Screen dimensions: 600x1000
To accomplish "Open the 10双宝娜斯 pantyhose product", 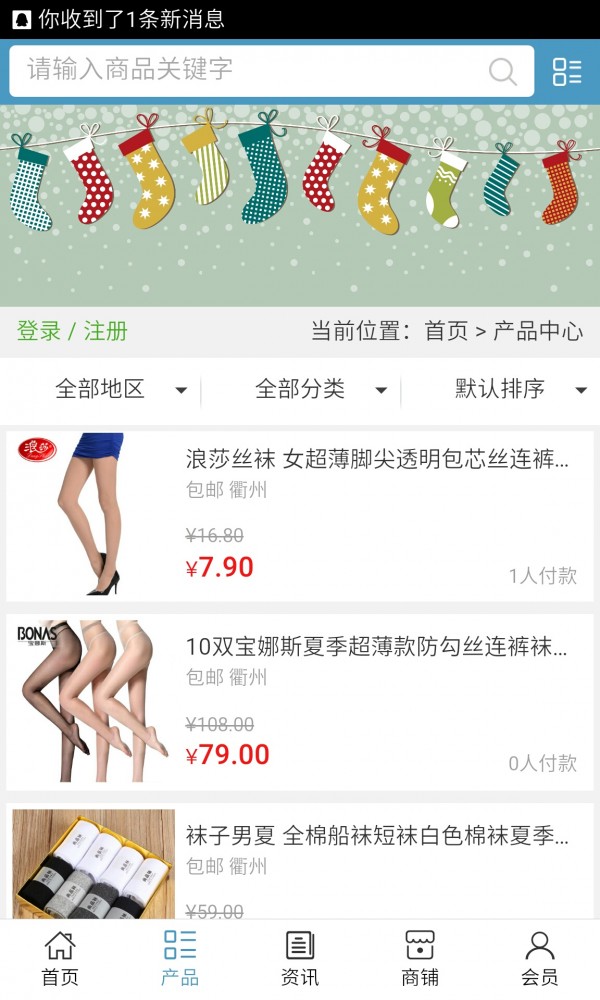I will (x=376, y=647).
